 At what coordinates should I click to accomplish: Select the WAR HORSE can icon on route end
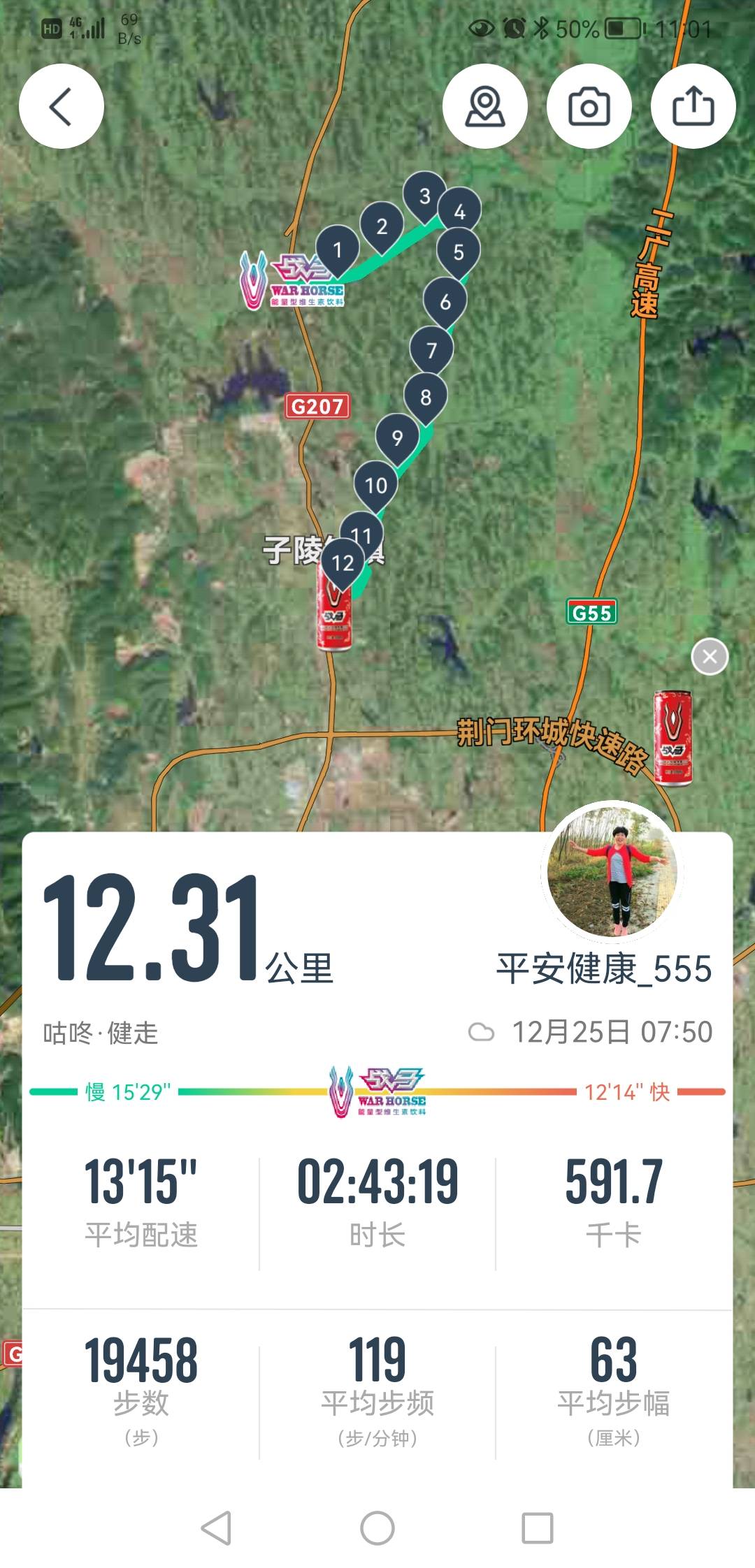click(334, 615)
